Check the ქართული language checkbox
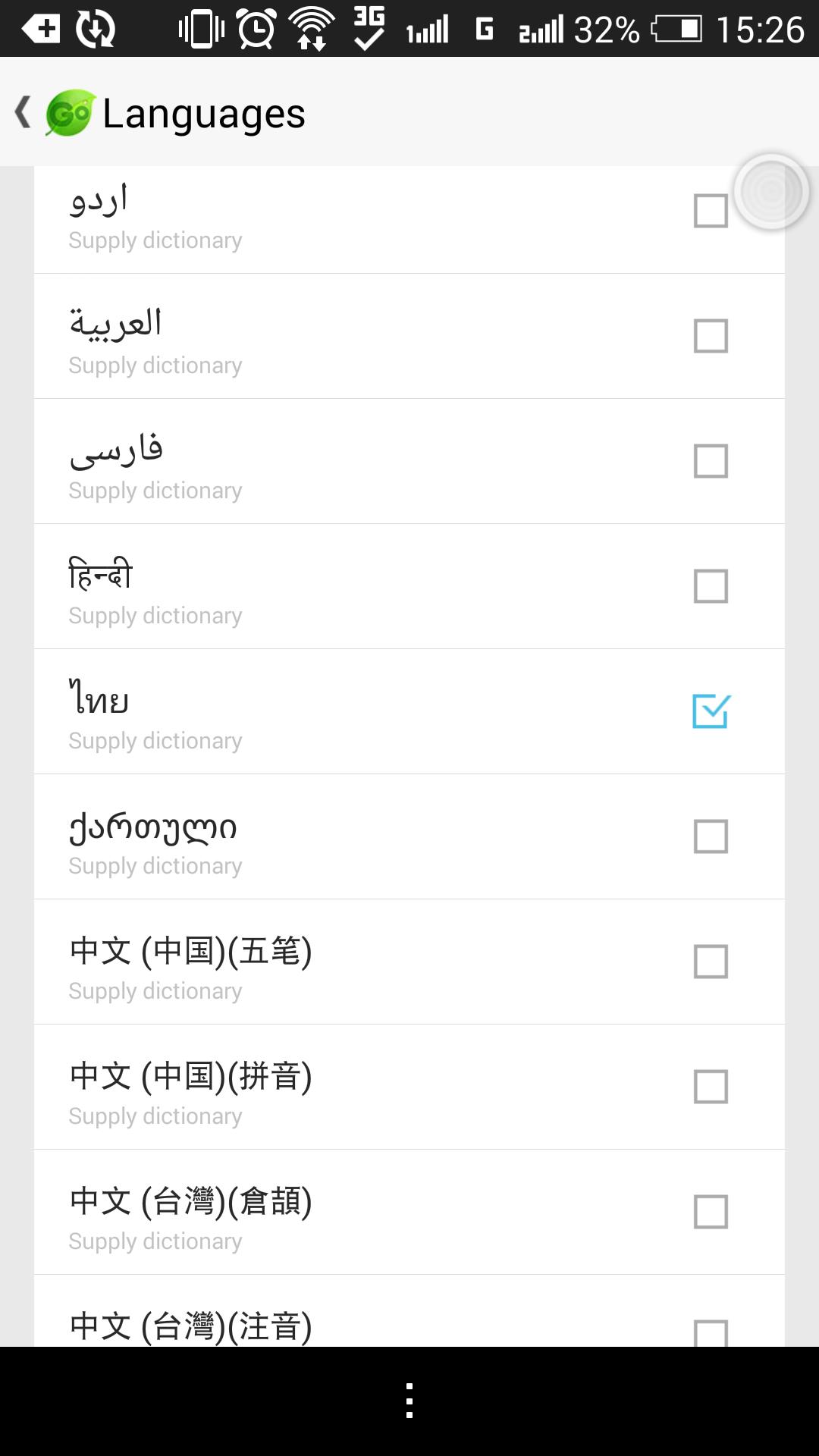This screenshot has height=1456, width=819. (708, 836)
